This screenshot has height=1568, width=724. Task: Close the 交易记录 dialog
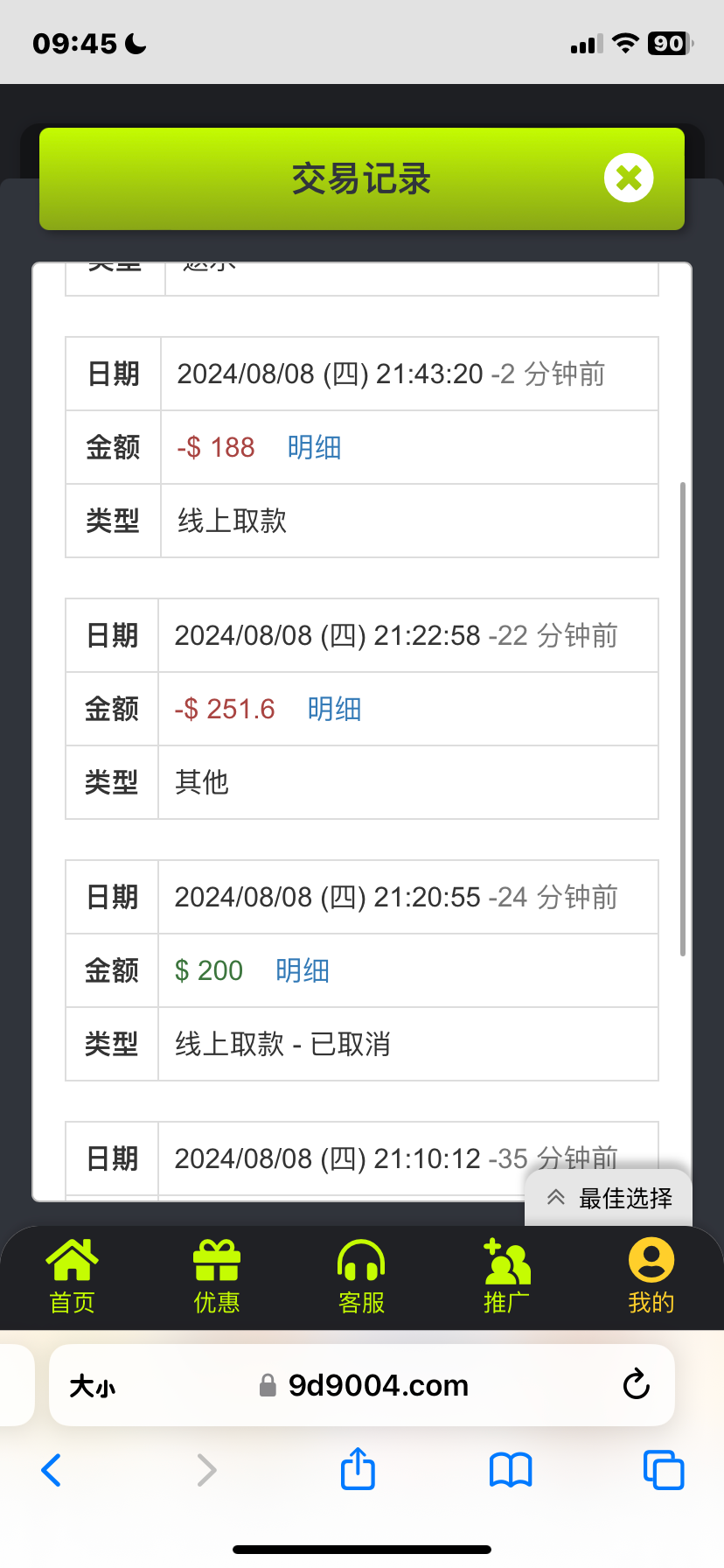[x=629, y=178]
